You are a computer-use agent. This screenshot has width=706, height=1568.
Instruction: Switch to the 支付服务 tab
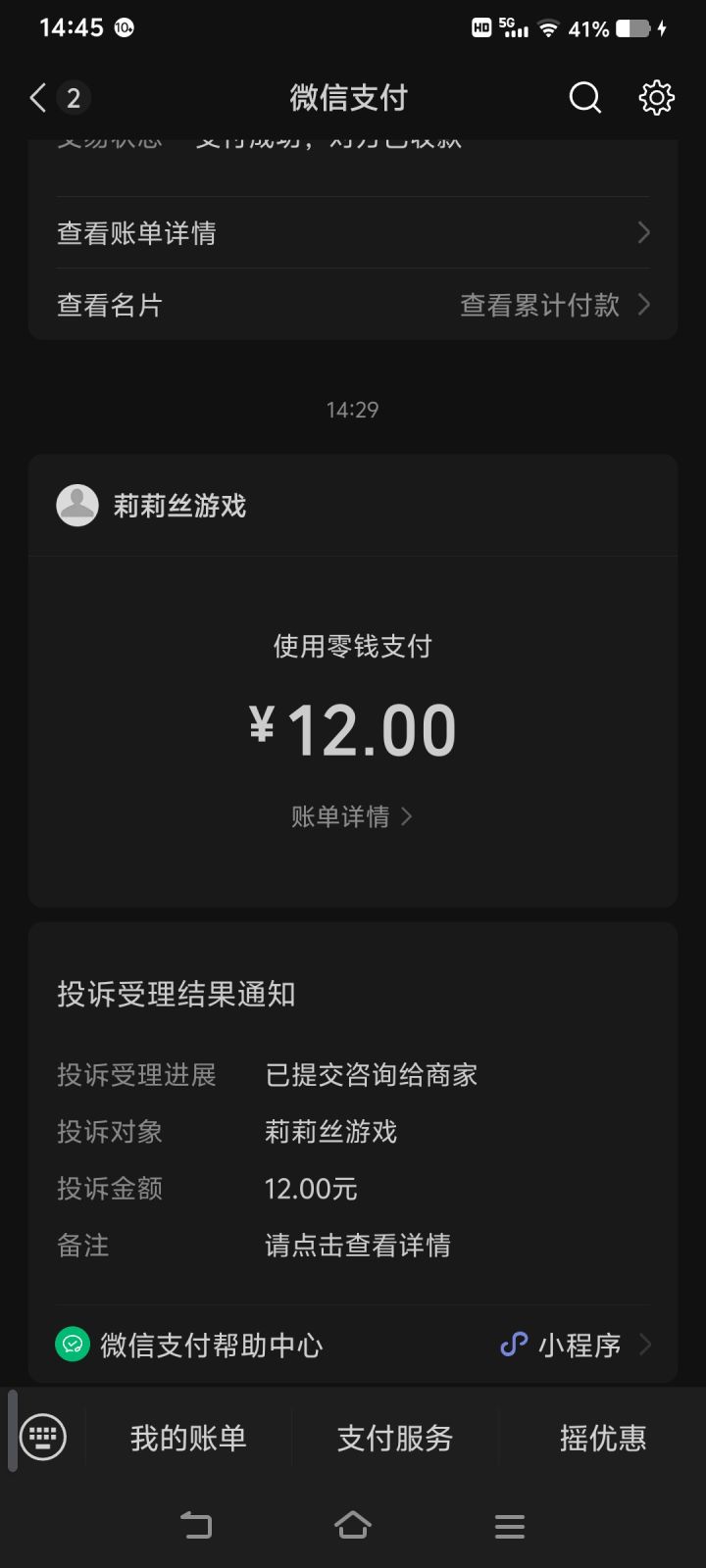(393, 1437)
